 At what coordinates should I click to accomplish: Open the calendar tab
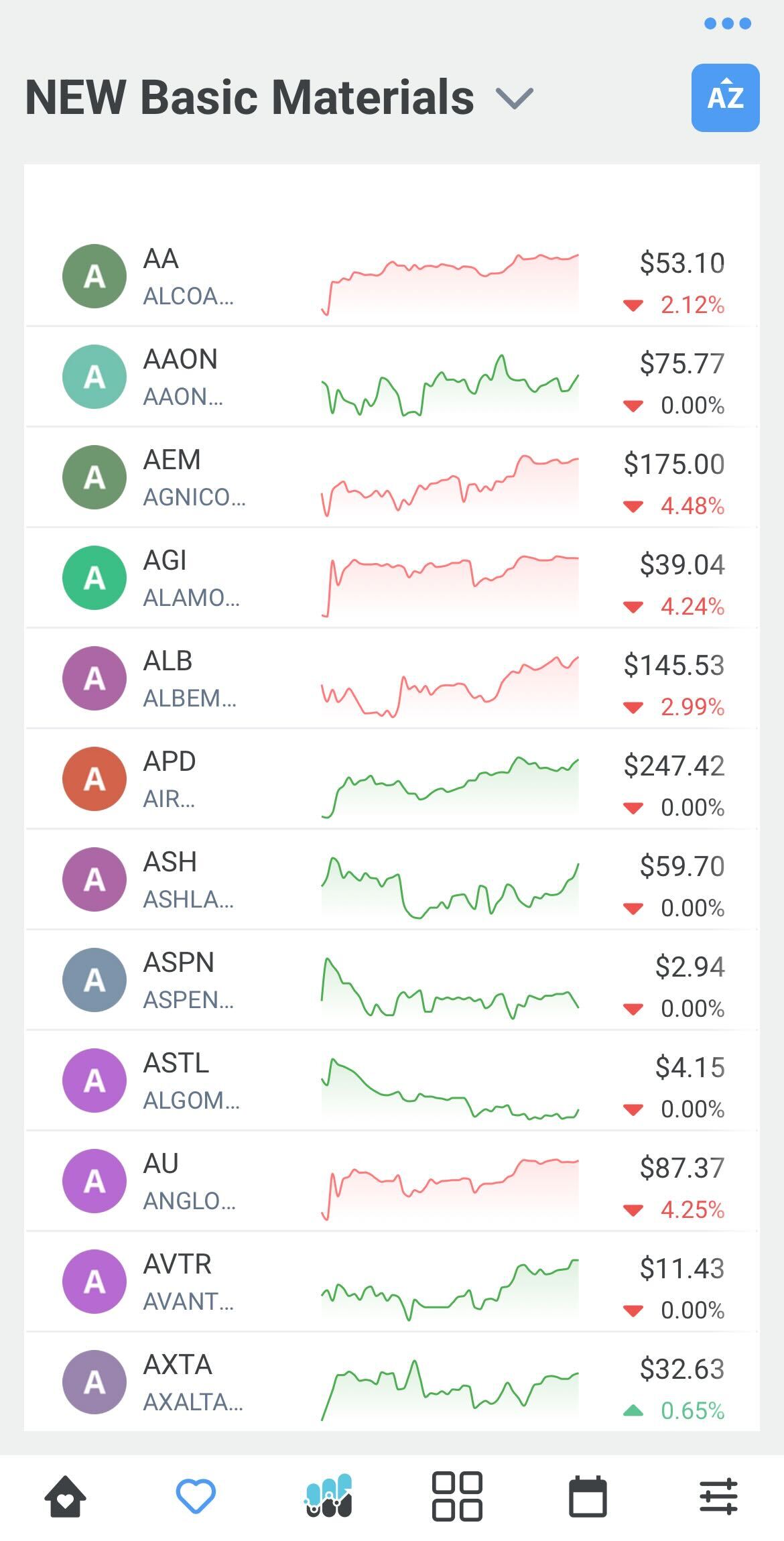(x=588, y=1496)
